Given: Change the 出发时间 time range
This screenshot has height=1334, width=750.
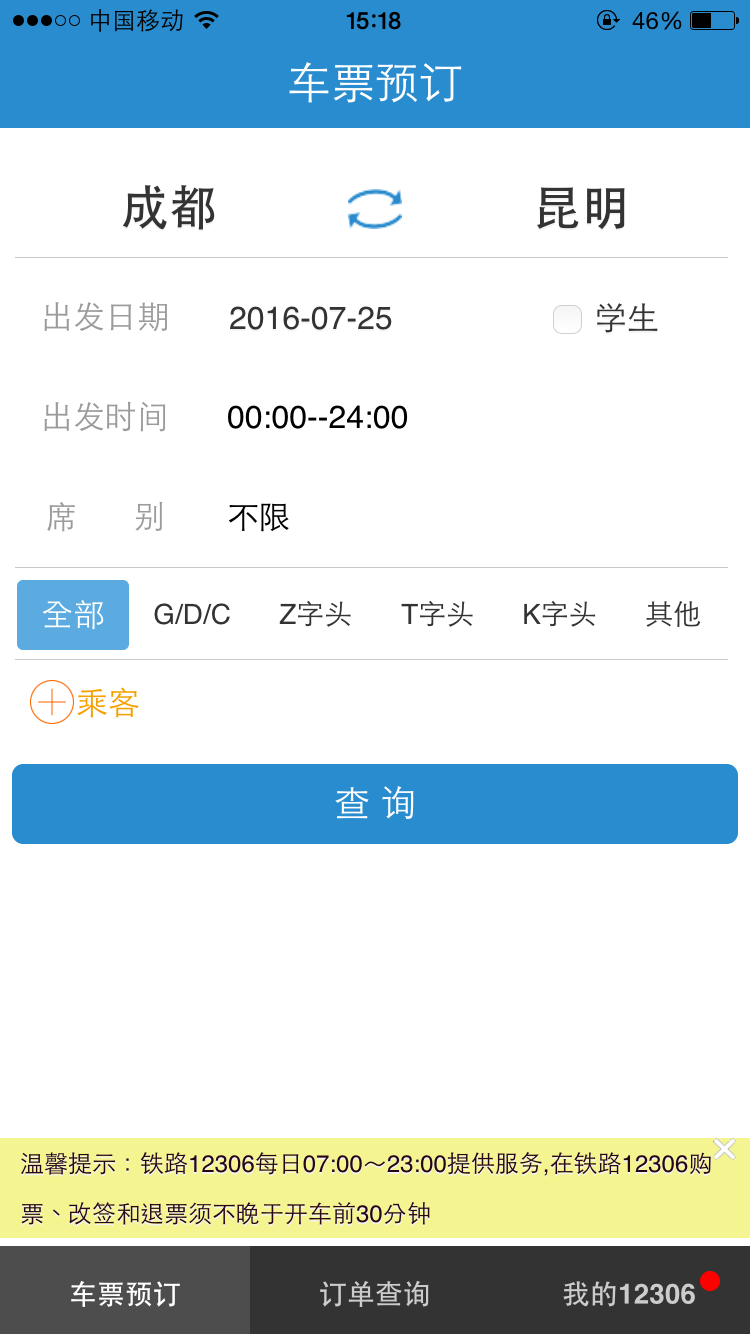Looking at the screenshot, I should [x=317, y=417].
